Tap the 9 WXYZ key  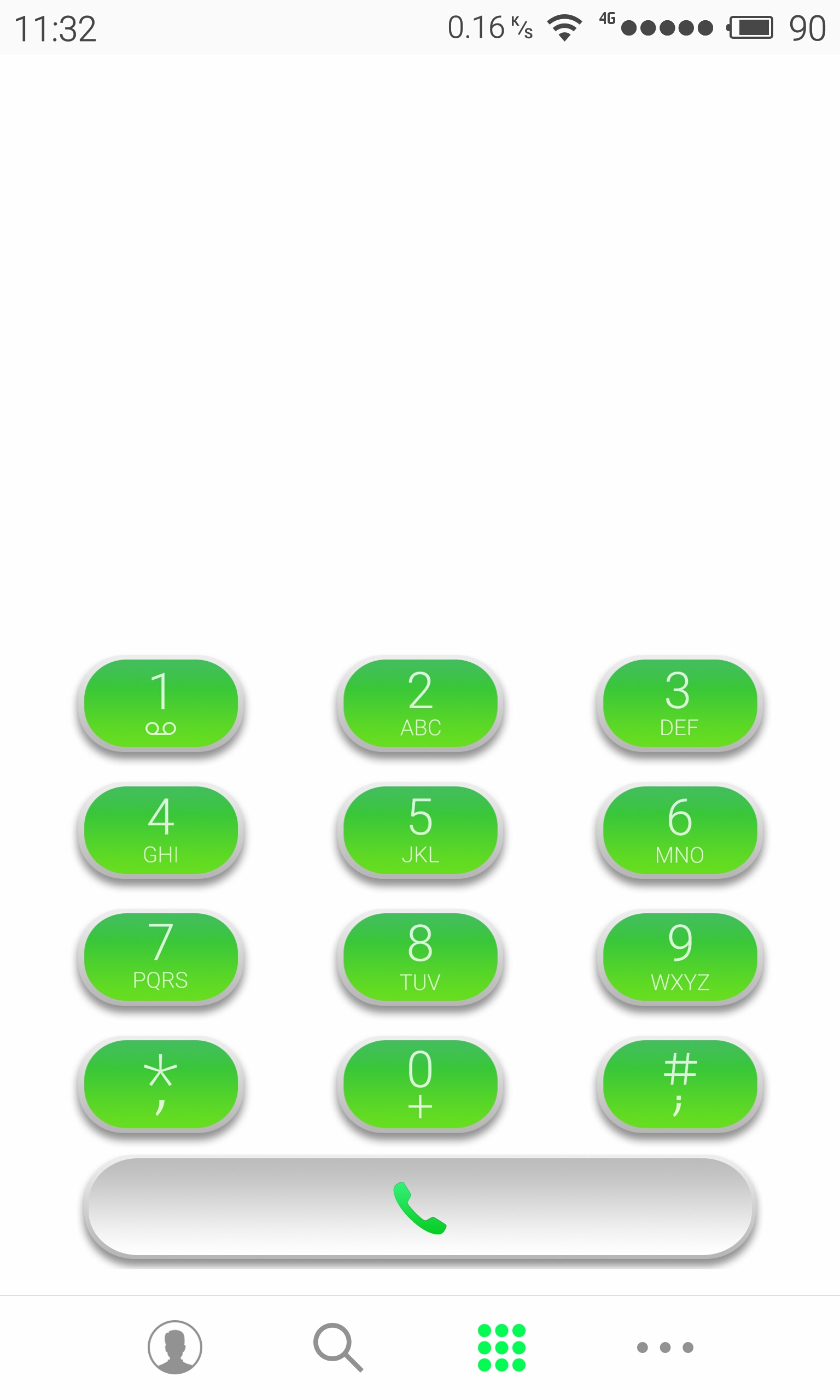coord(679,956)
